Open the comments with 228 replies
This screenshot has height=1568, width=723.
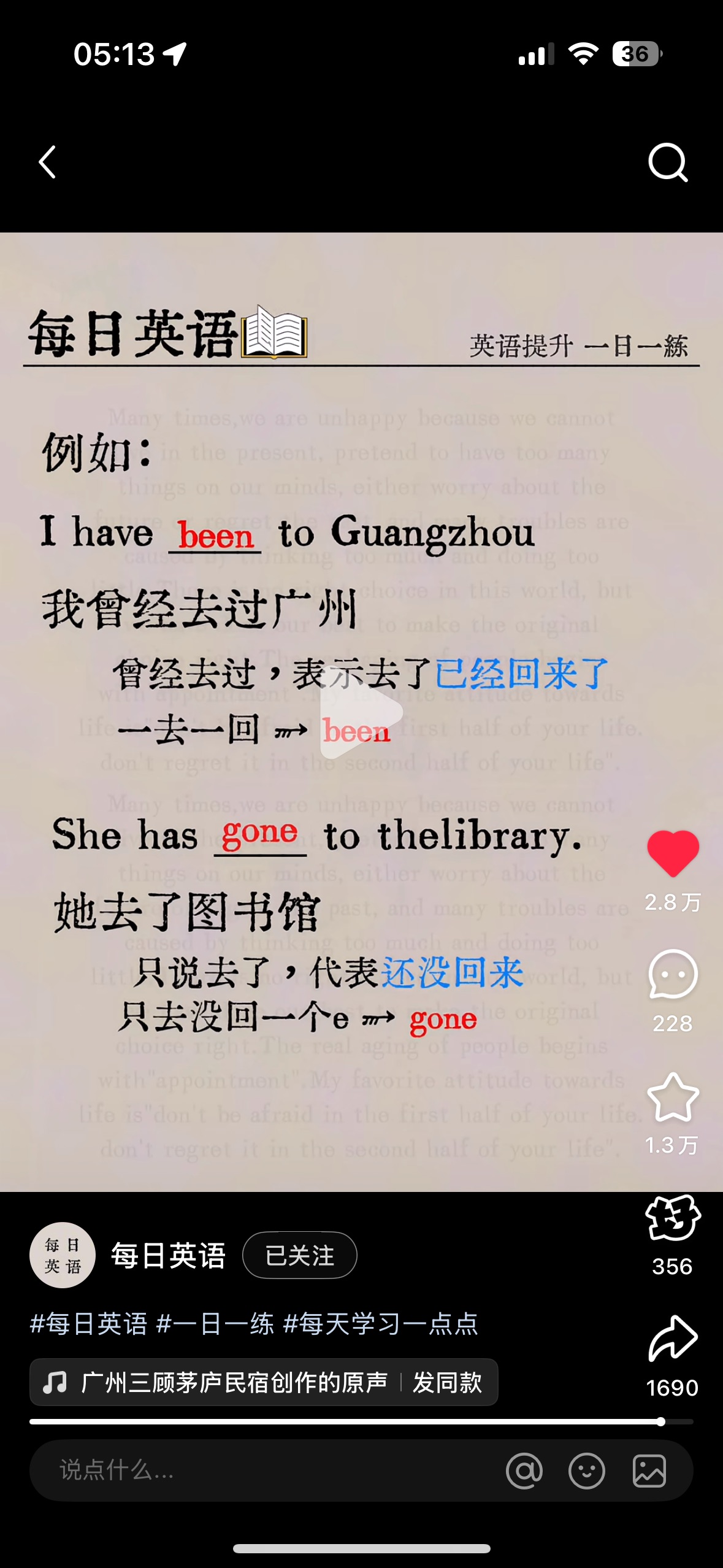coord(673,974)
